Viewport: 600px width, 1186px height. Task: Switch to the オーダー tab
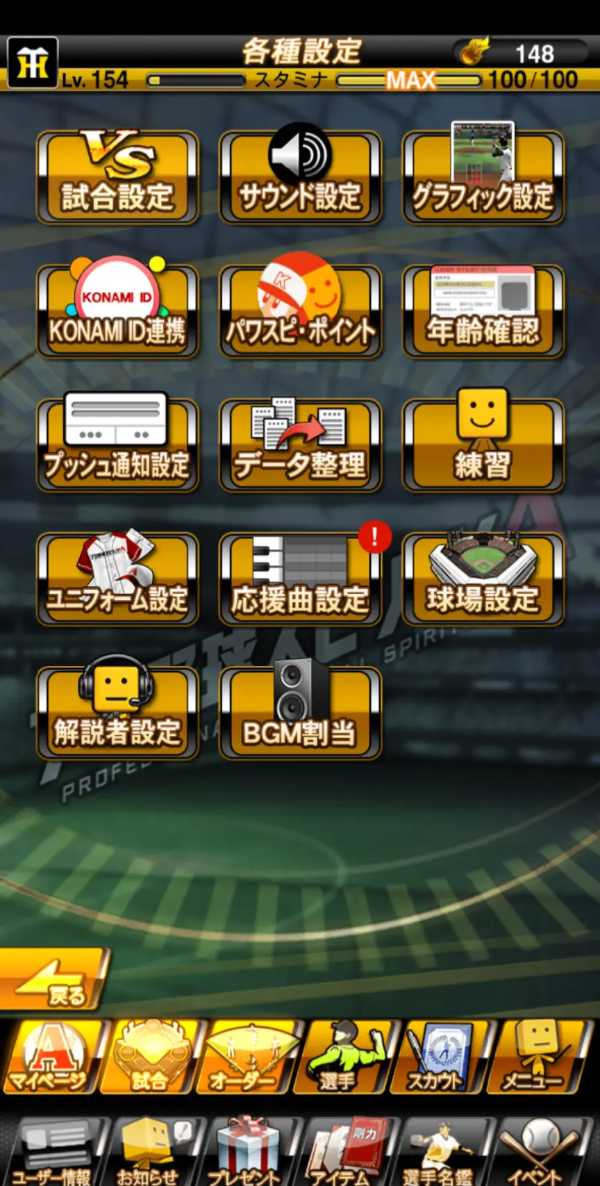click(x=250, y=1057)
